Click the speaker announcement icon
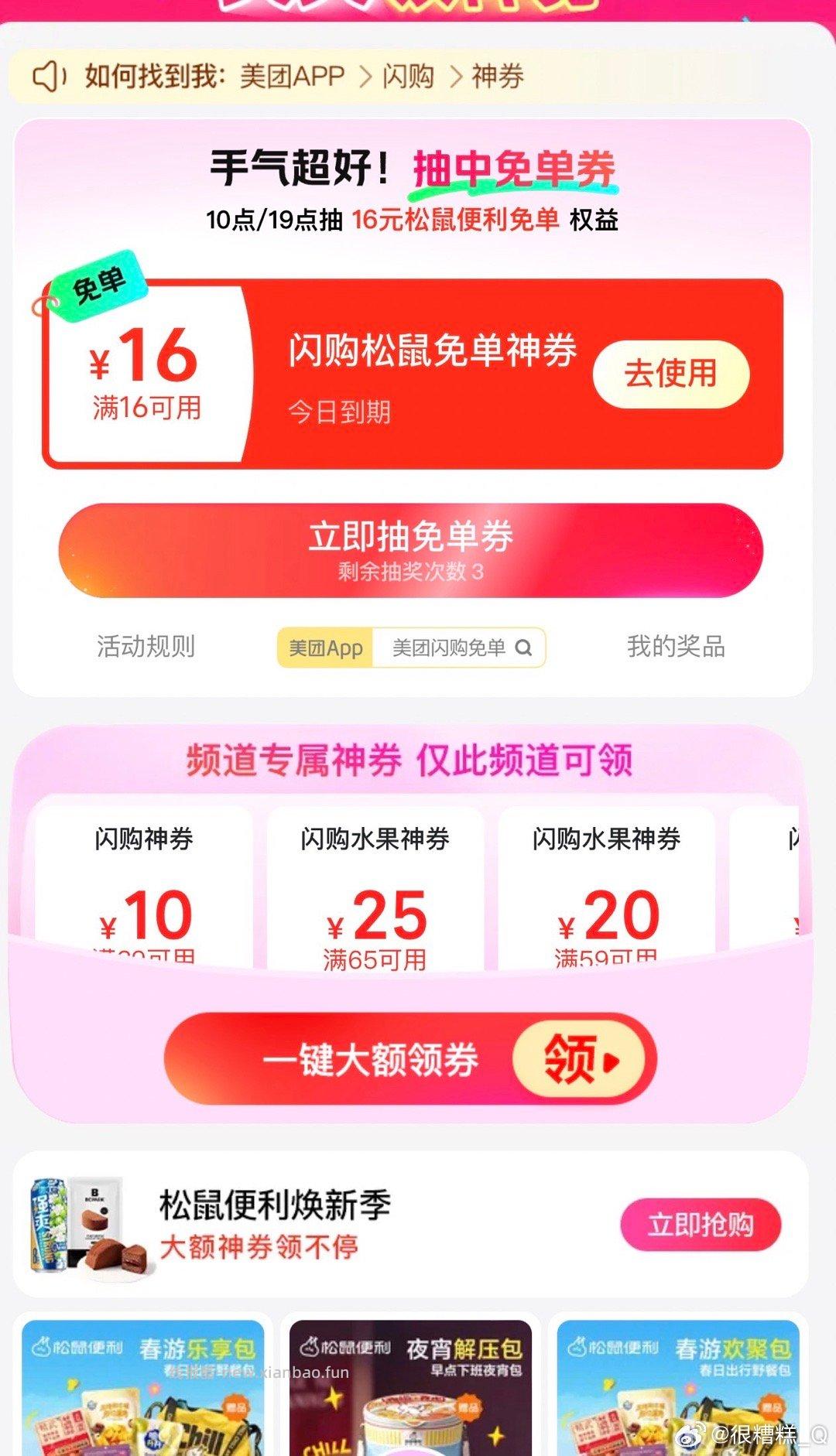 48,77
